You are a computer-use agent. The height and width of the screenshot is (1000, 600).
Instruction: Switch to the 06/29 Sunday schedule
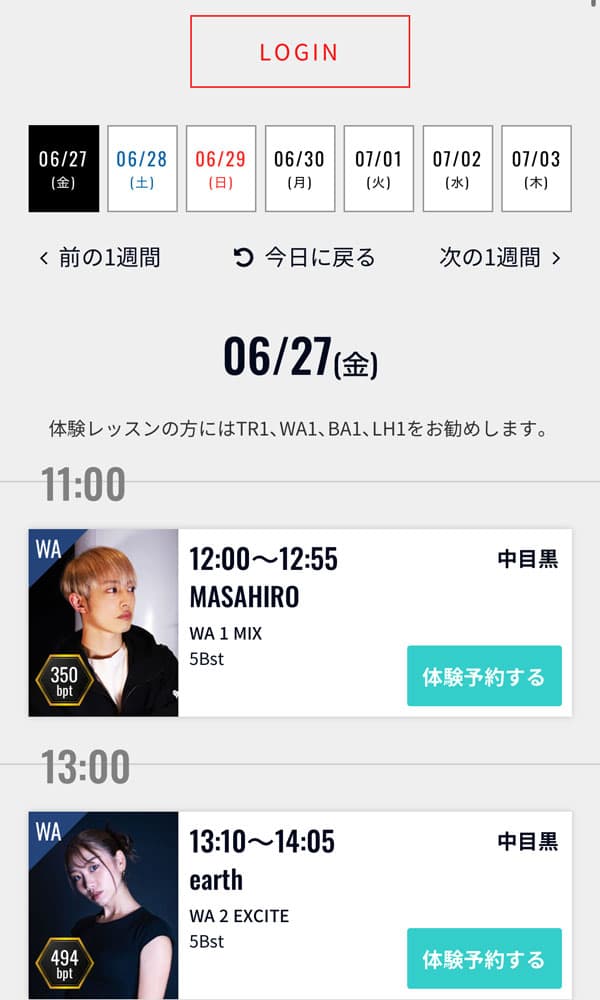(221, 168)
